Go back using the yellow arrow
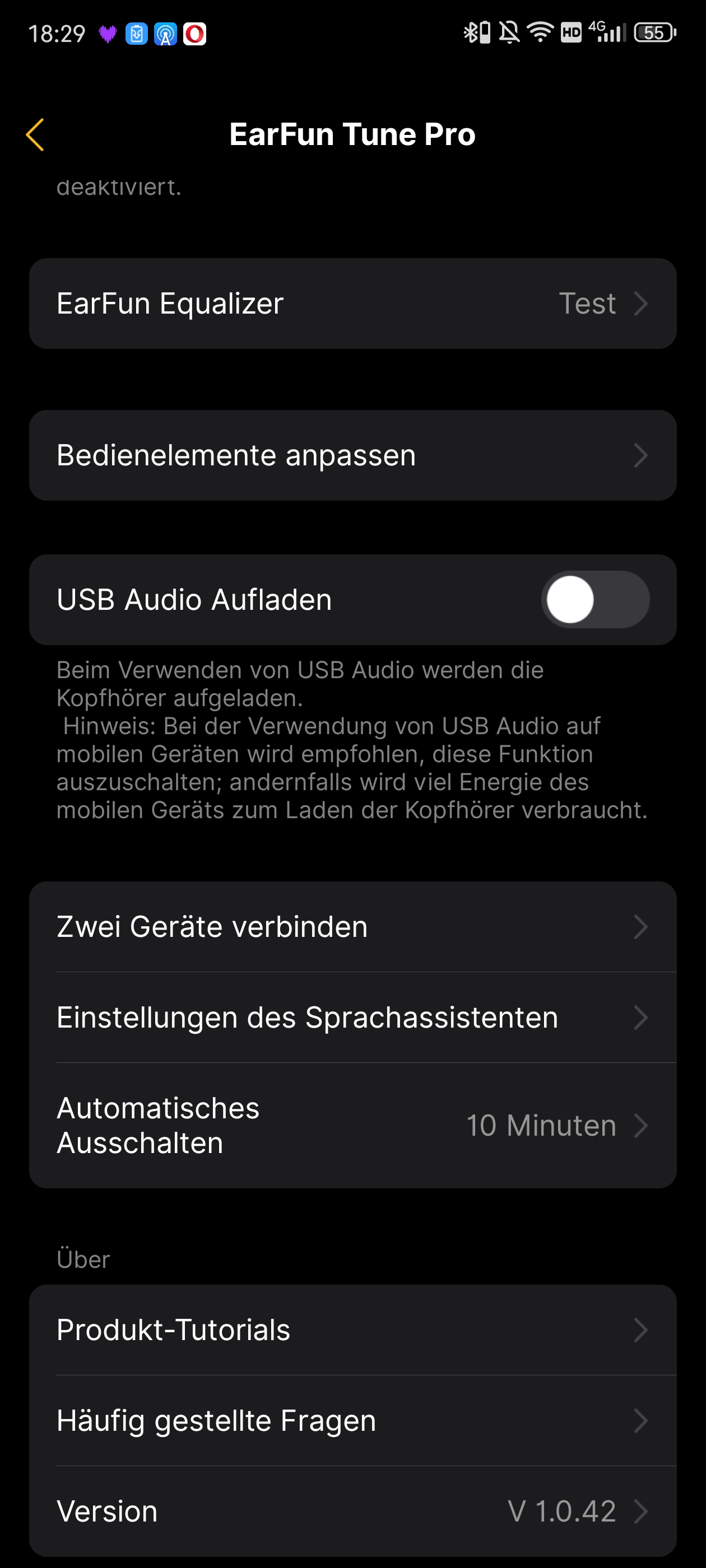This screenshot has width=706, height=1568. pyautogui.click(x=35, y=134)
